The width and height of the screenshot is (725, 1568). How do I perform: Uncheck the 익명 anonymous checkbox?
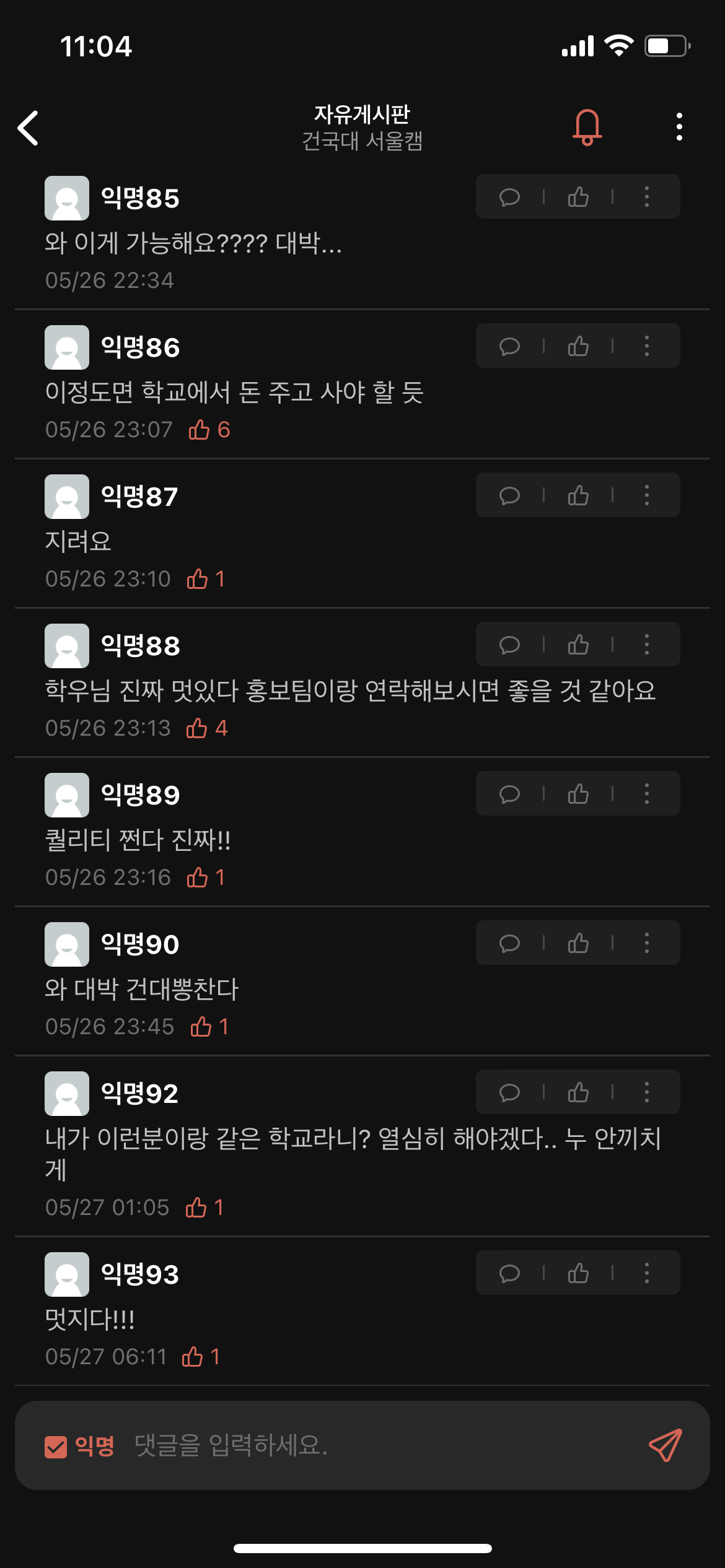pyautogui.click(x=56, y=1447)
